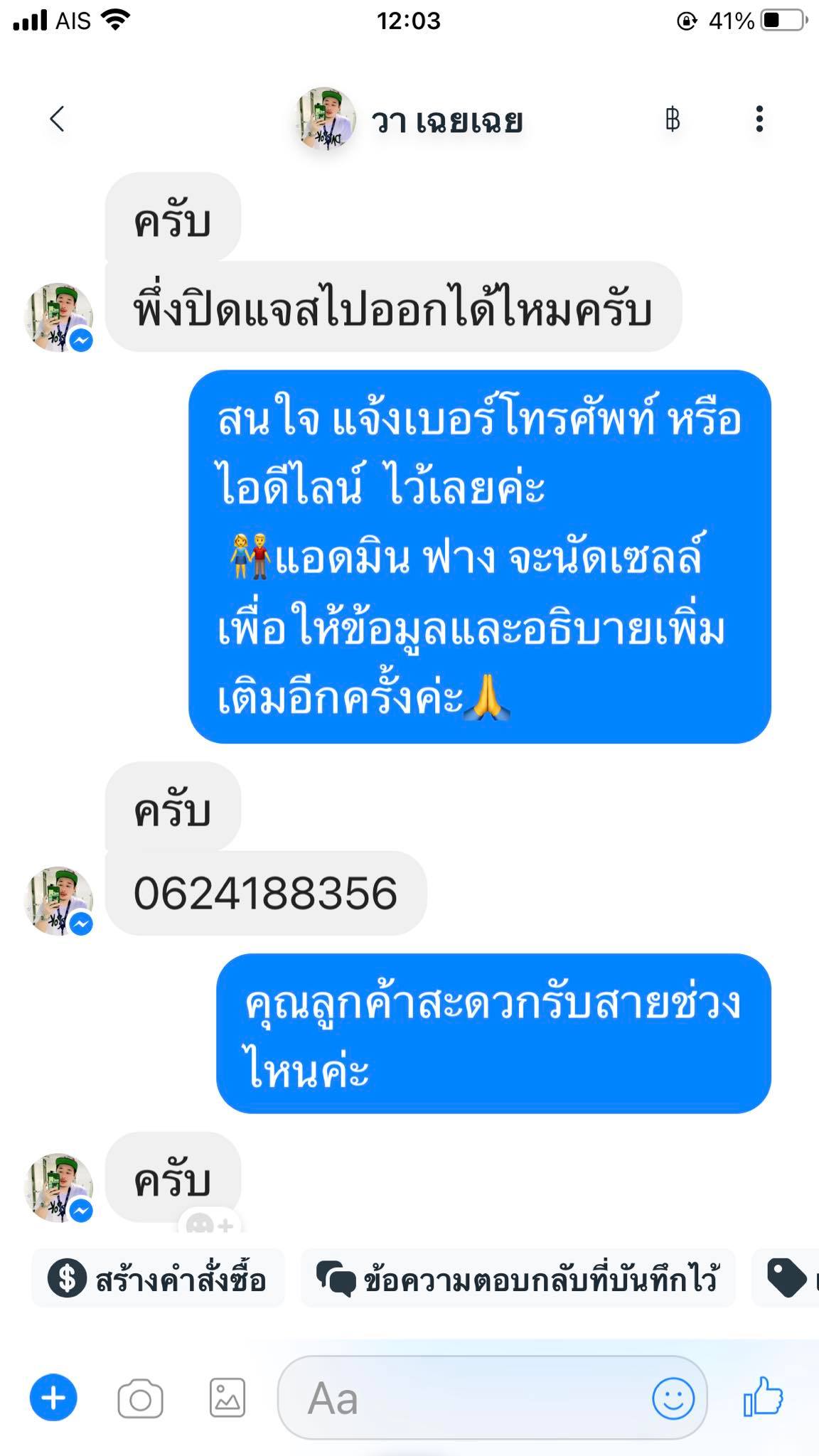The image size is (819, 1456).
Task: Tap the สร้างคำสั่งซื้อ chip
Action: coord(158,1280)
